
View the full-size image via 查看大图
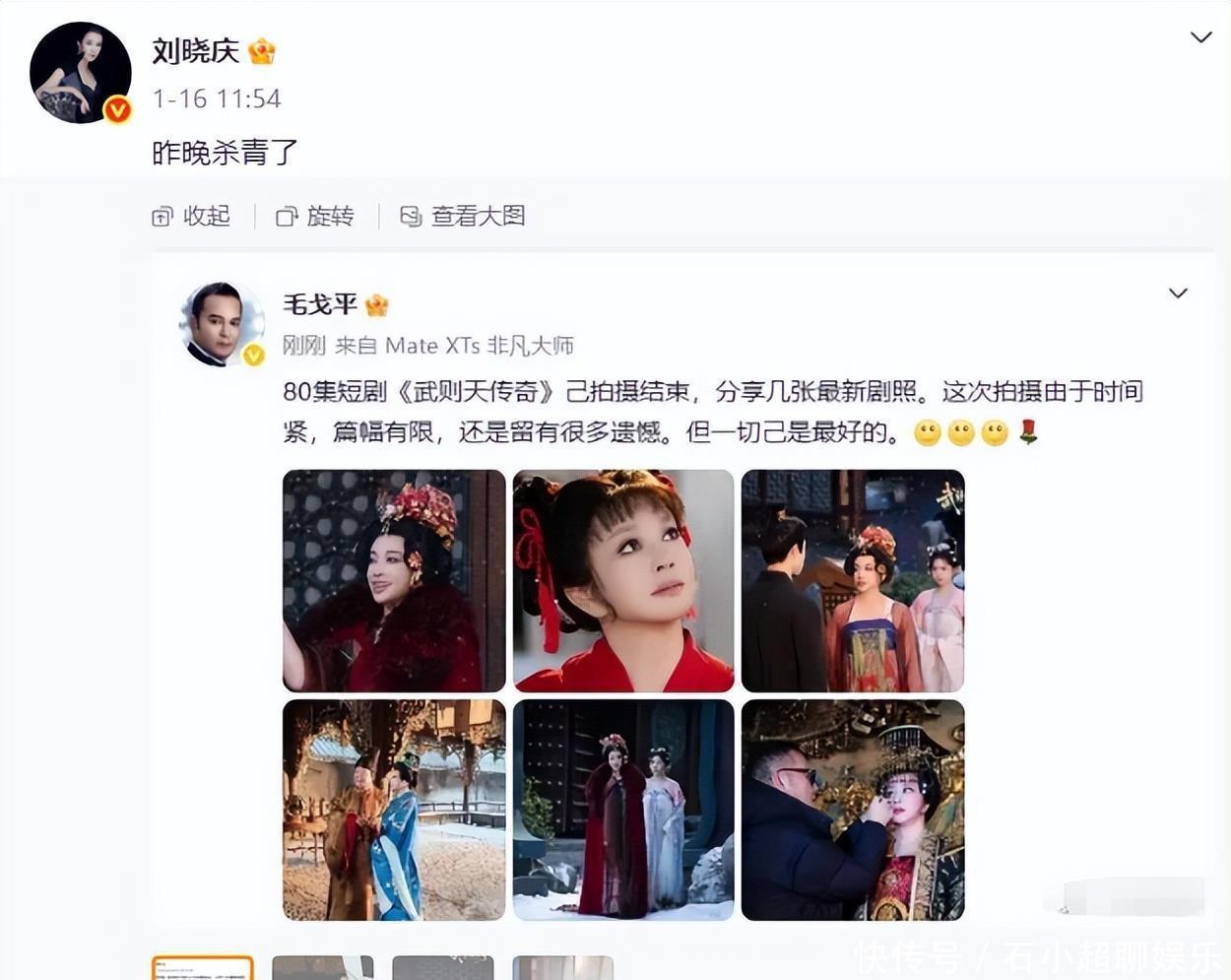(463, 216)
